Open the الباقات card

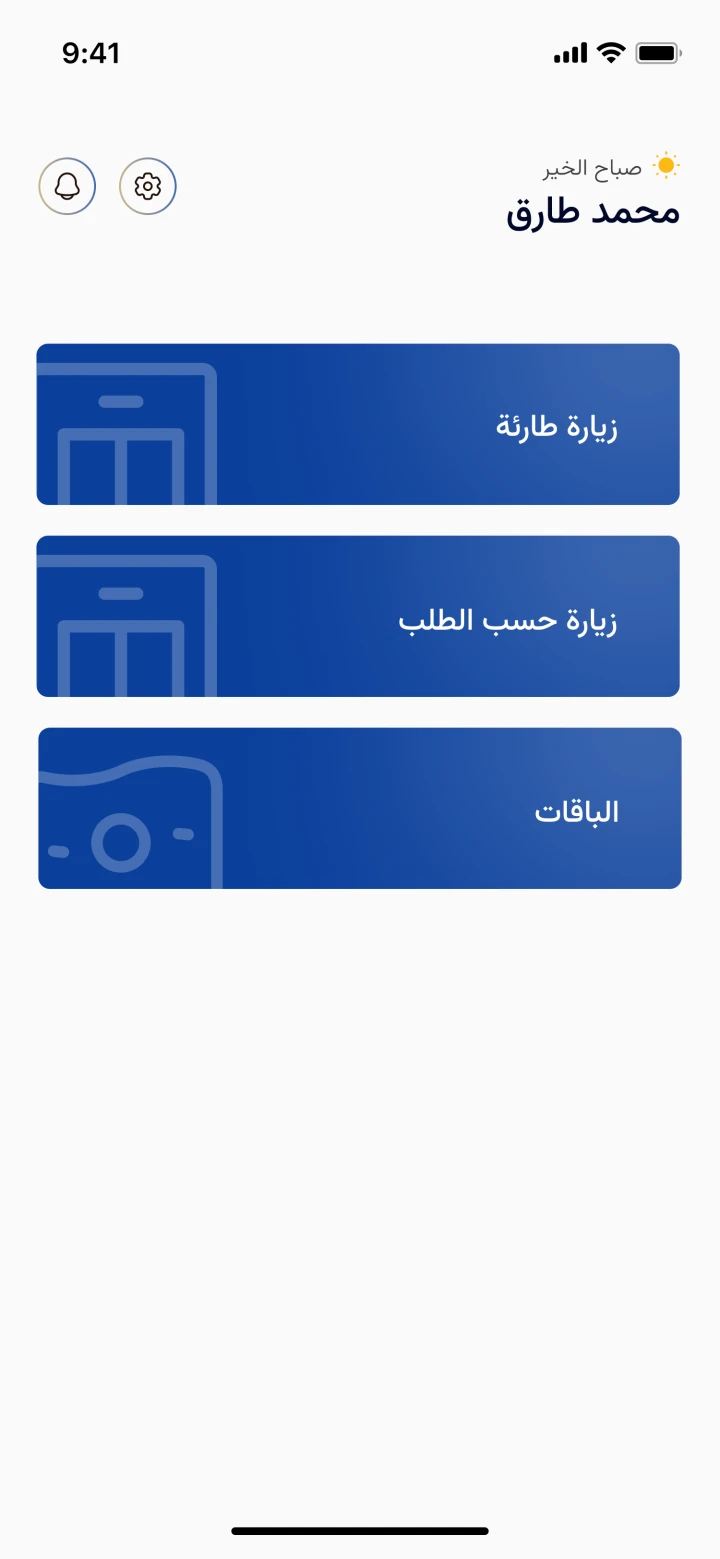coord(360,808)
